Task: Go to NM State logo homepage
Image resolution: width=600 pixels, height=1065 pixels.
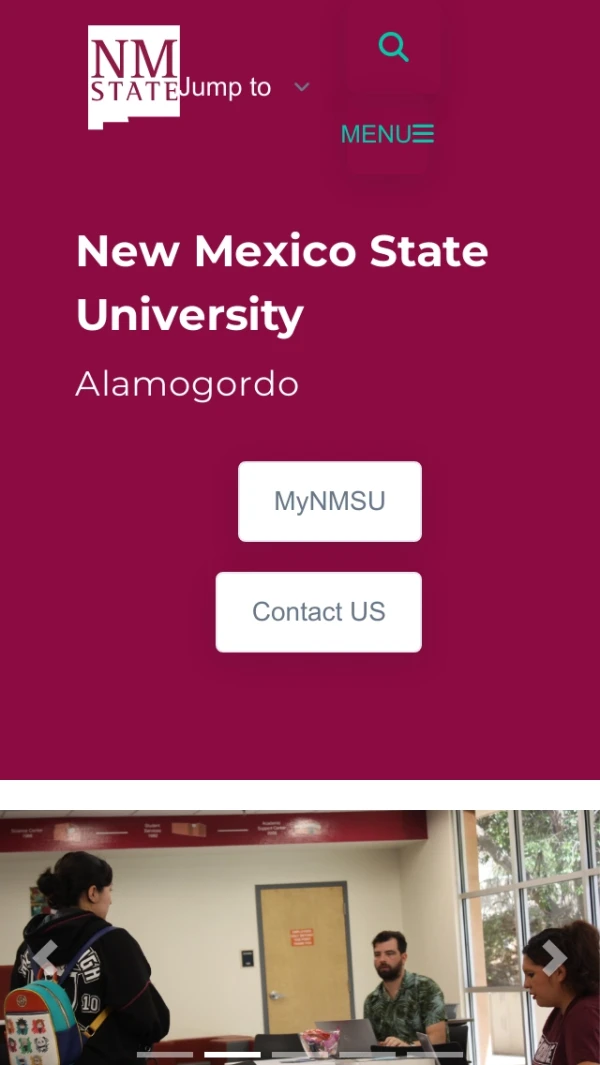Action: [133, 77]
